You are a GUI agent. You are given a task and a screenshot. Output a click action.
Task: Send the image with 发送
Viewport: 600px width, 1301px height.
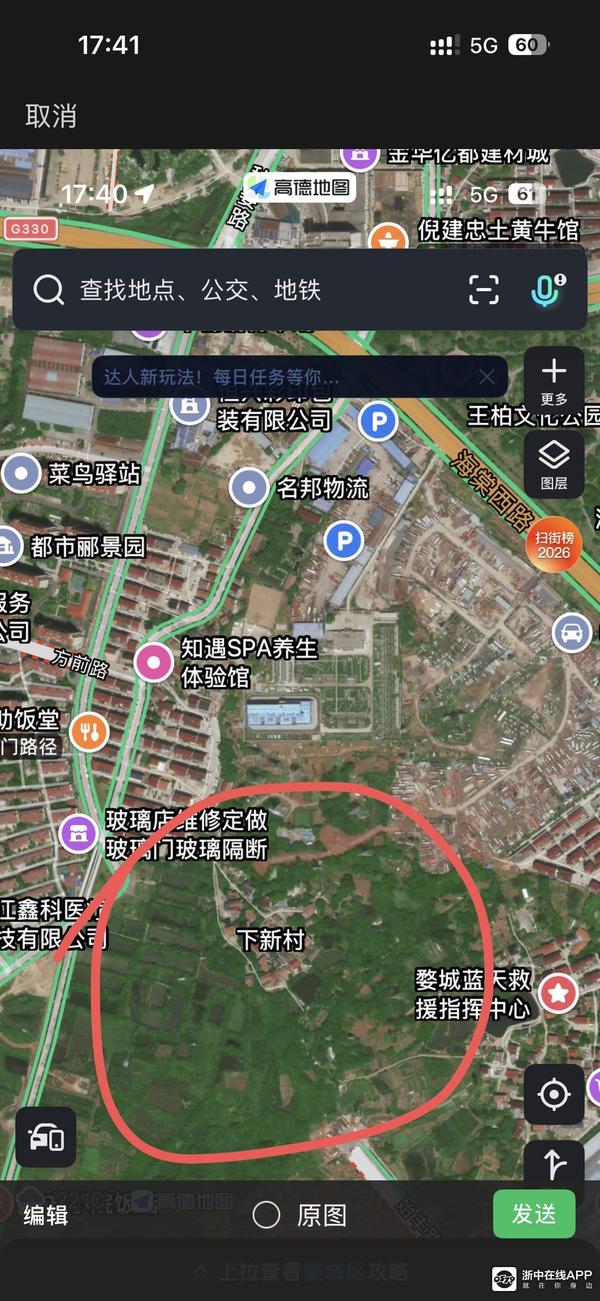pyautogui.click(x=534, y=1214)
